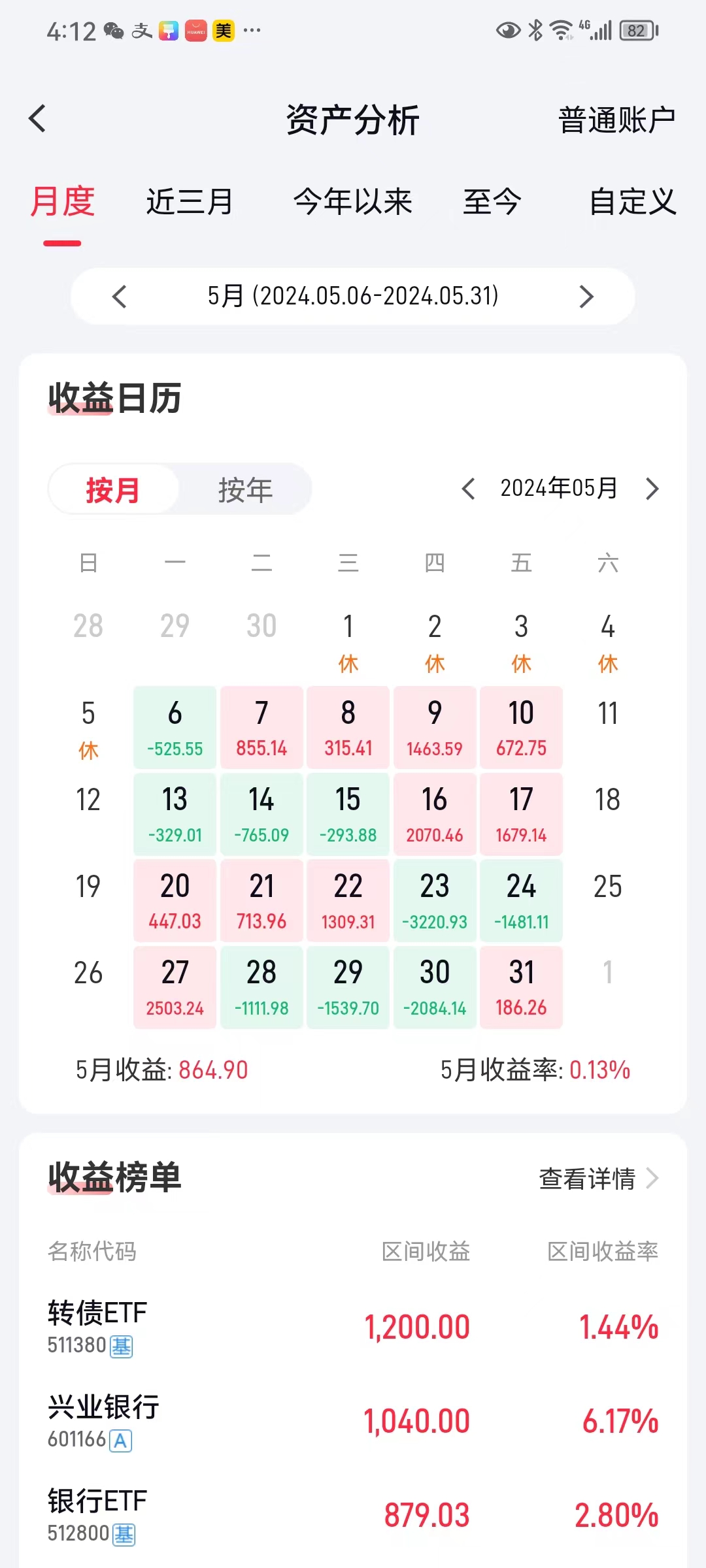The height and width of the screenshot is (1568, 706).
Task: Show next month after 2024年05月
Action: click(652, 489)
